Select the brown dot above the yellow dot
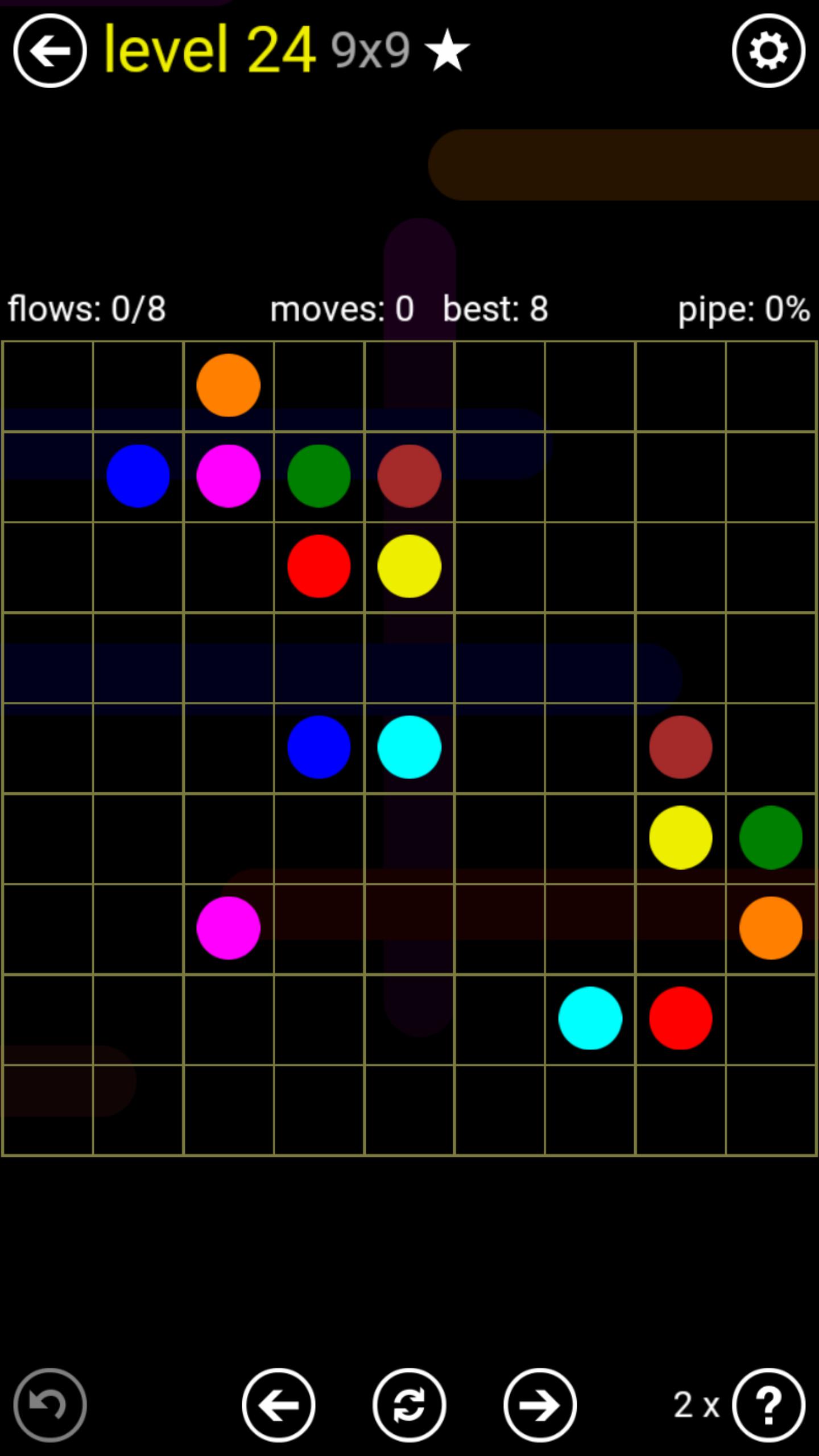 click(x=680, y=747)
